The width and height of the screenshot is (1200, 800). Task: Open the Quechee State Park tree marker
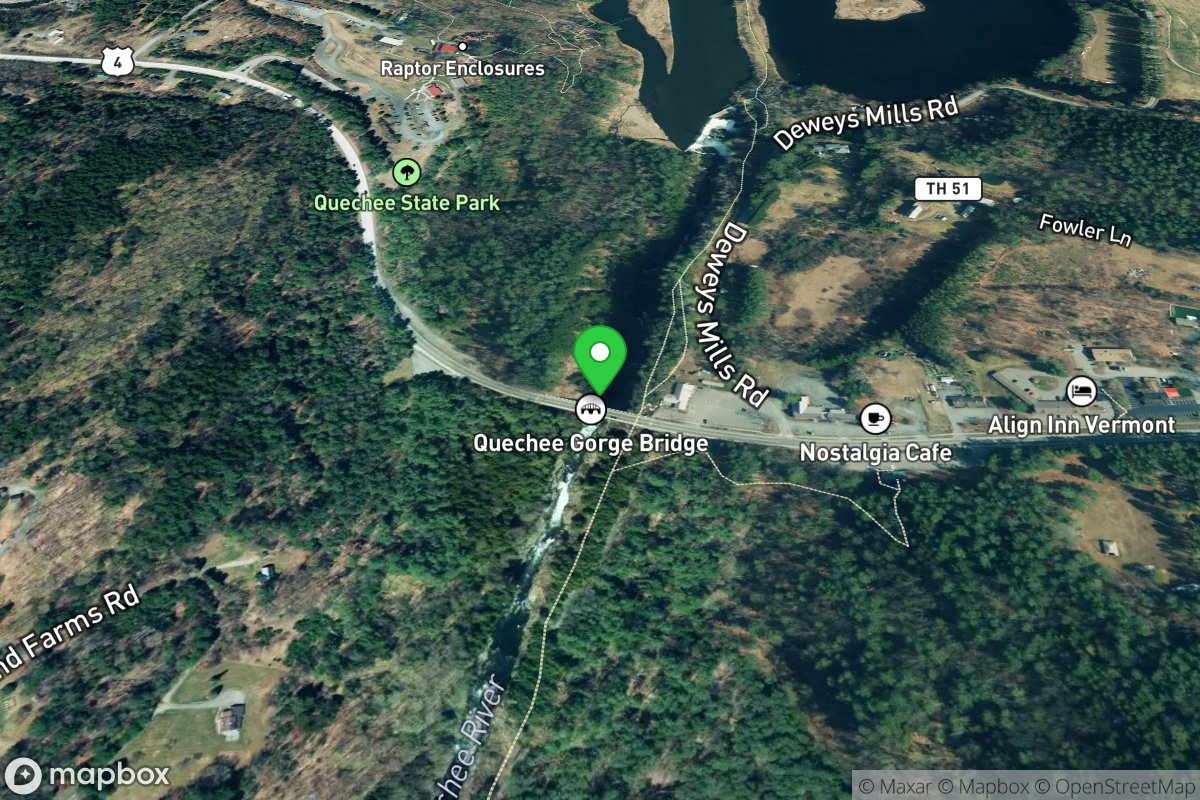(x=406, y=173)
